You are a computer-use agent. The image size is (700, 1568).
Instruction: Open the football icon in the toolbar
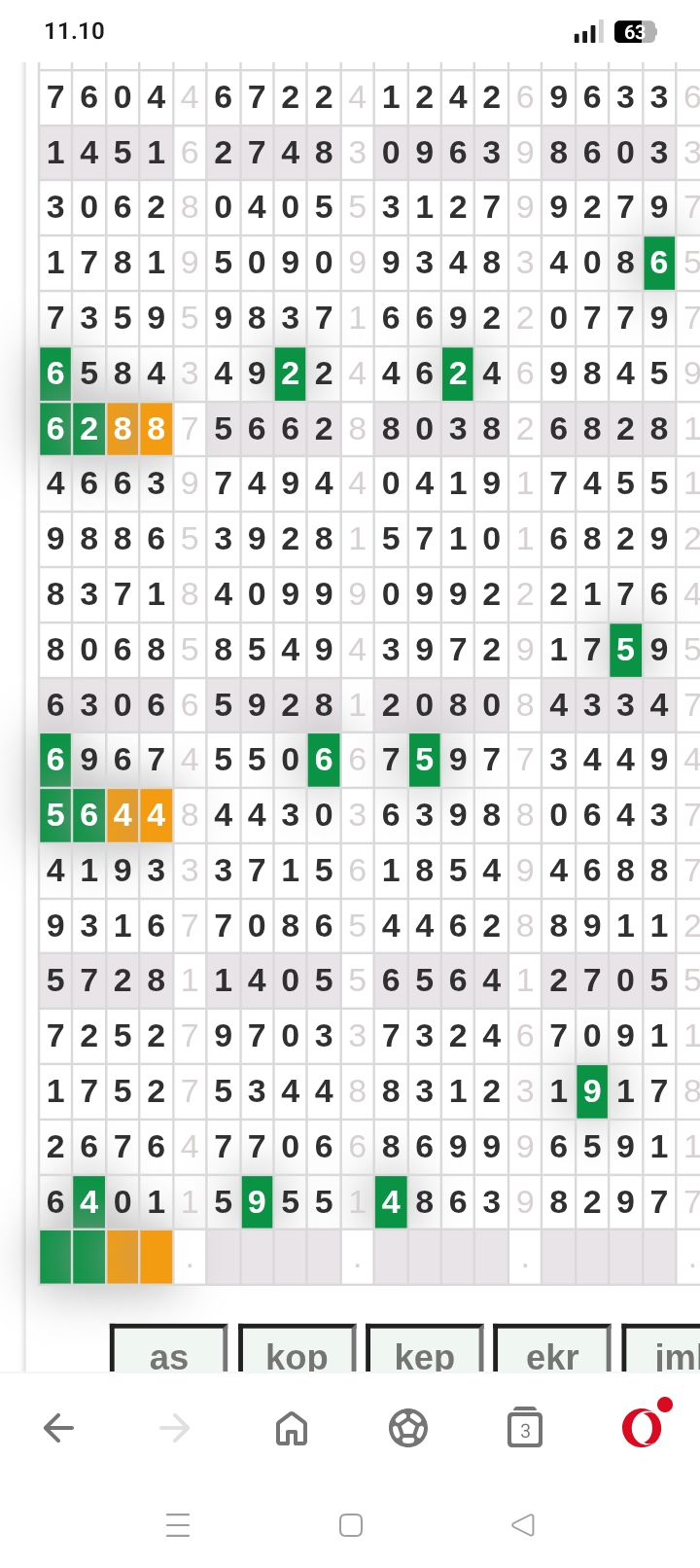point(408,1428)
